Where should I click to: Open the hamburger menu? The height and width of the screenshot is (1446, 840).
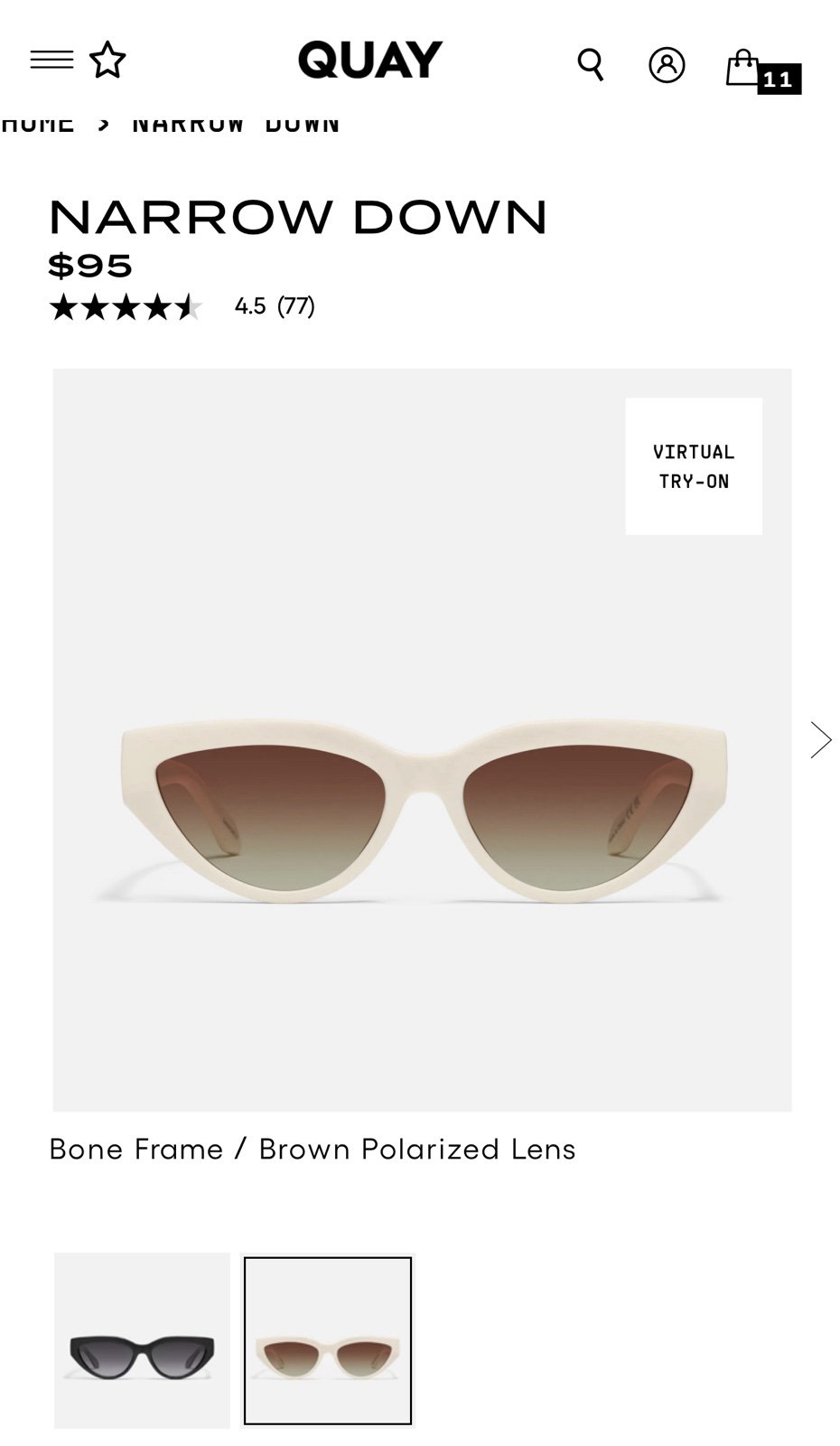pyautogui.click(x=51, y=60)
